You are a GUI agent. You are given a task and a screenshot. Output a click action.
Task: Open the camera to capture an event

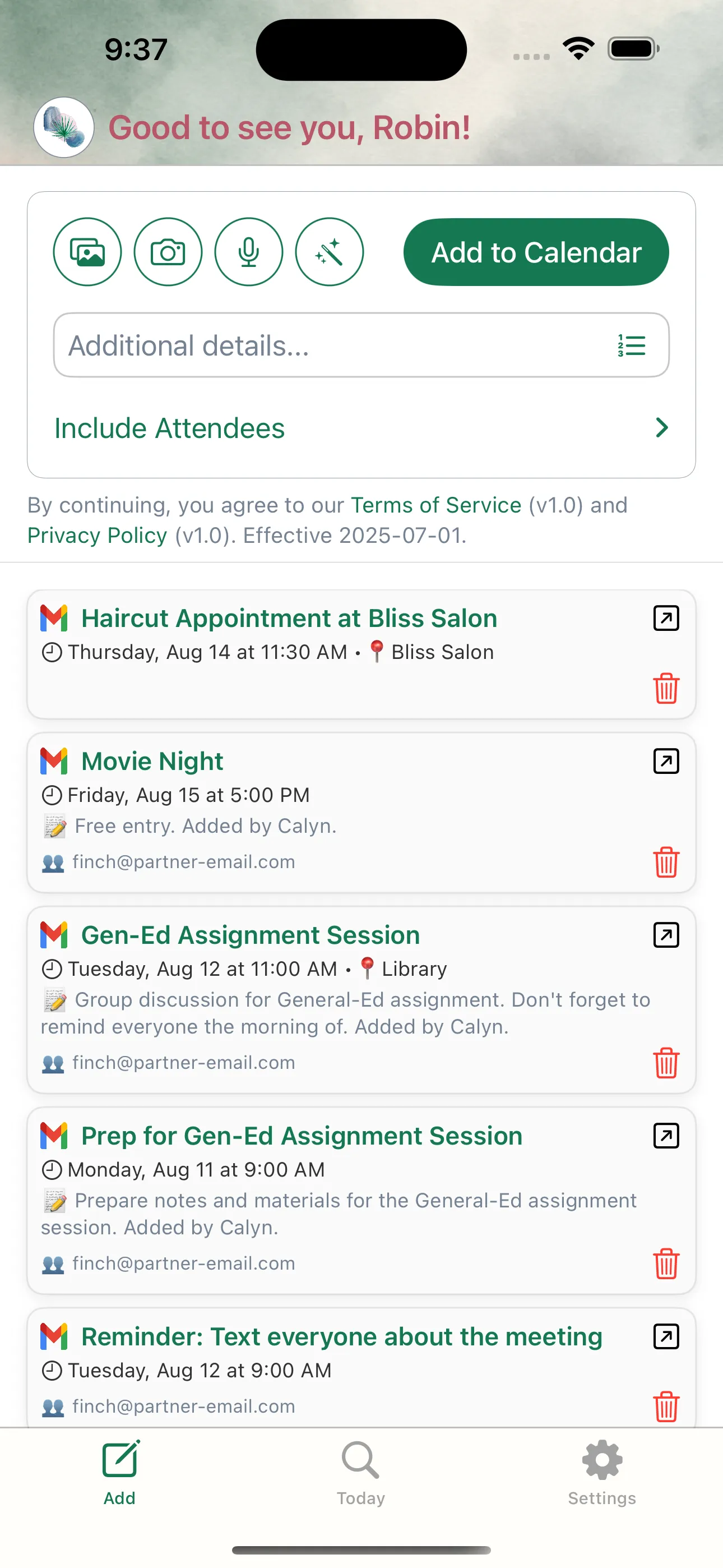click(168, 252)
